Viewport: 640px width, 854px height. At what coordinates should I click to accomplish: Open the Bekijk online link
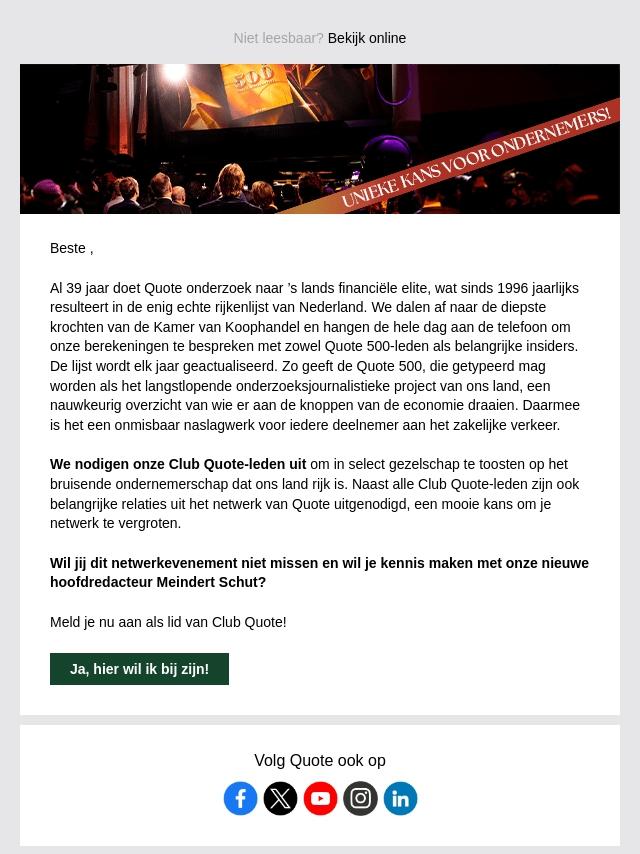pos(366,38)
